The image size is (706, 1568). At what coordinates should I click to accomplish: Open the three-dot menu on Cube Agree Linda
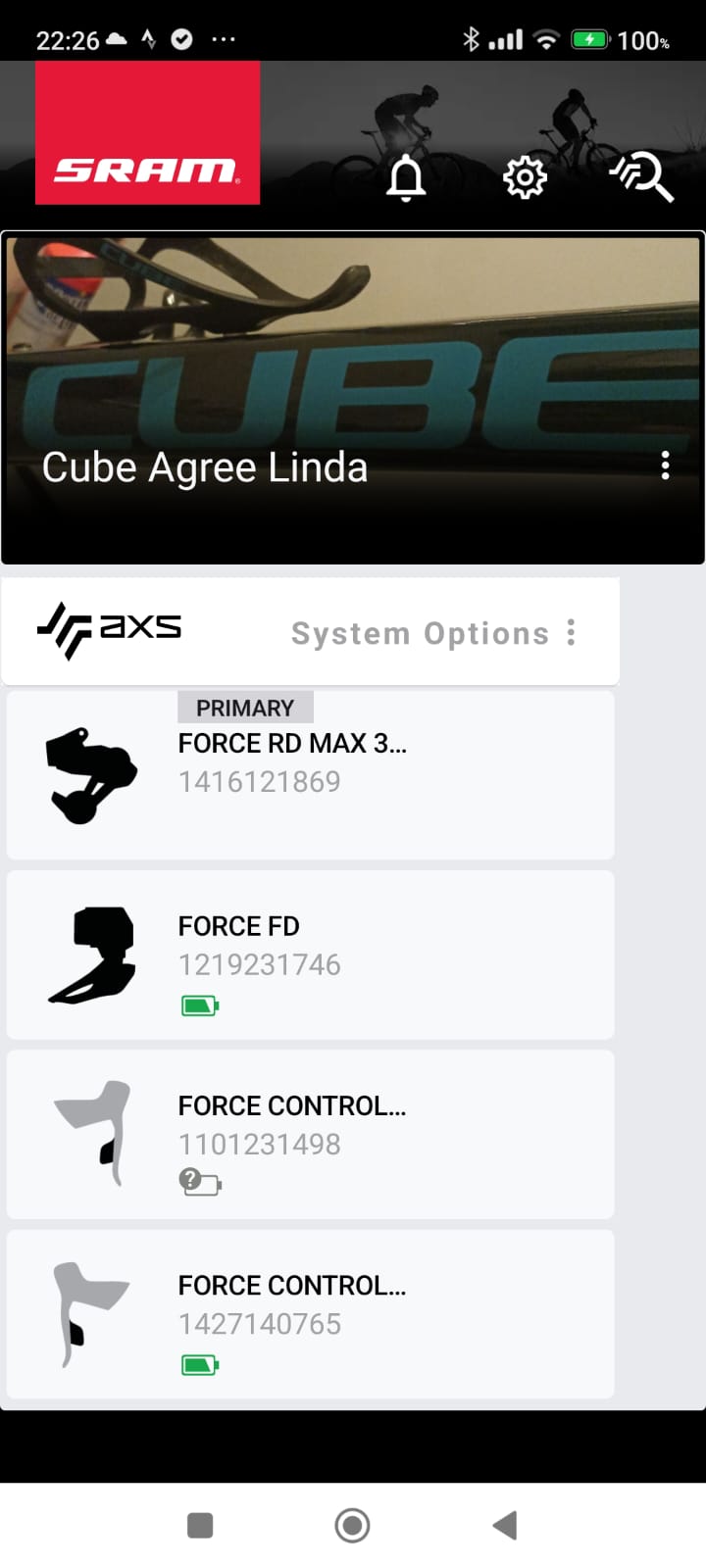666,465
